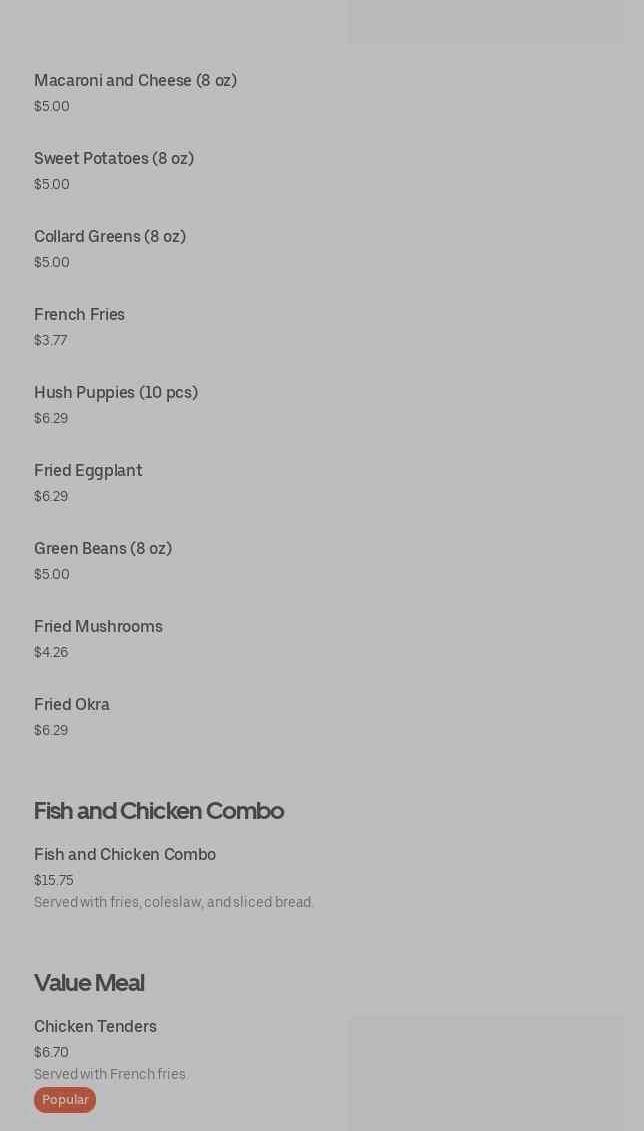644x1131 pixels.
Task: Select Sweet Potatoes (8 oz)
Action: click(x=114, y=159)
